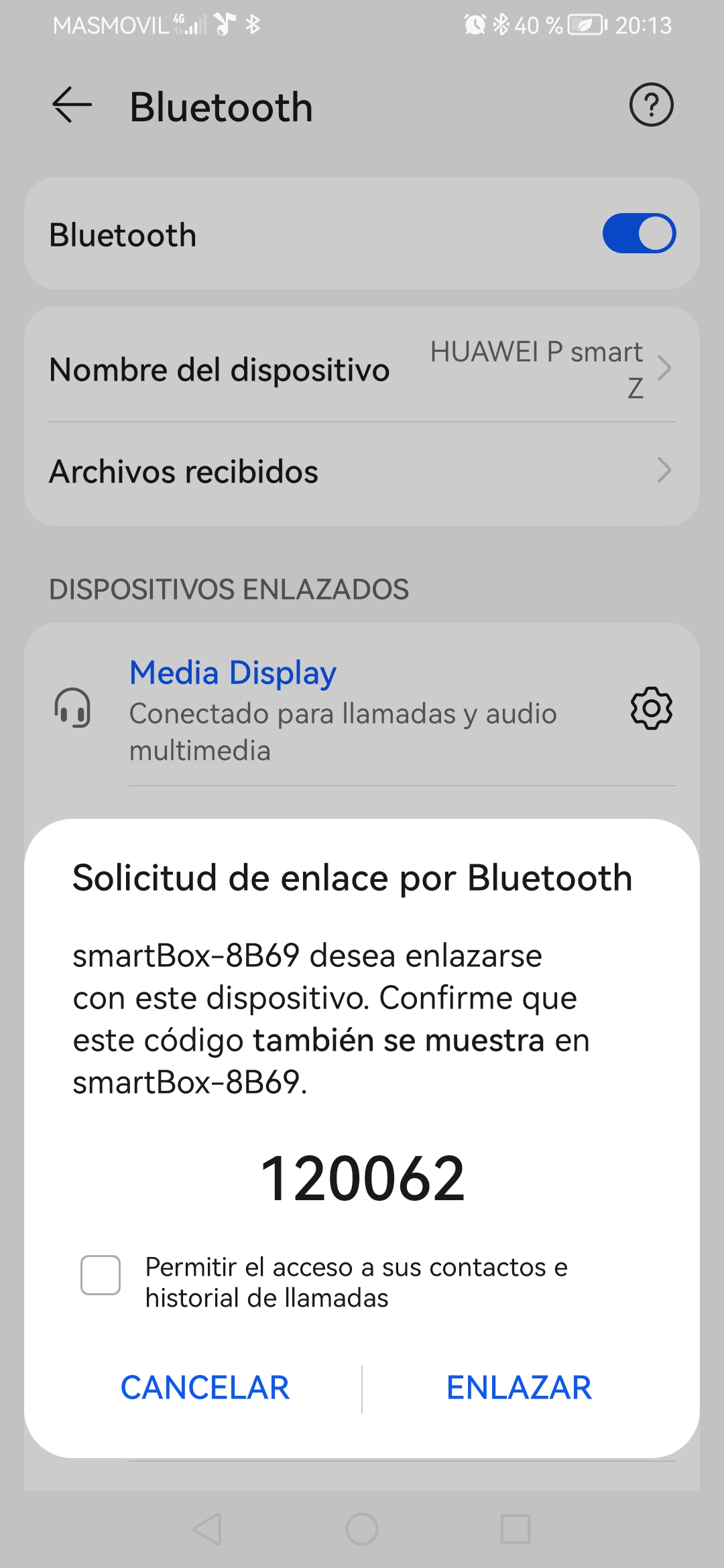Screen dimensions: 724x1568
Task: Open the Bluetooth help icon
Action: (651, 105)
